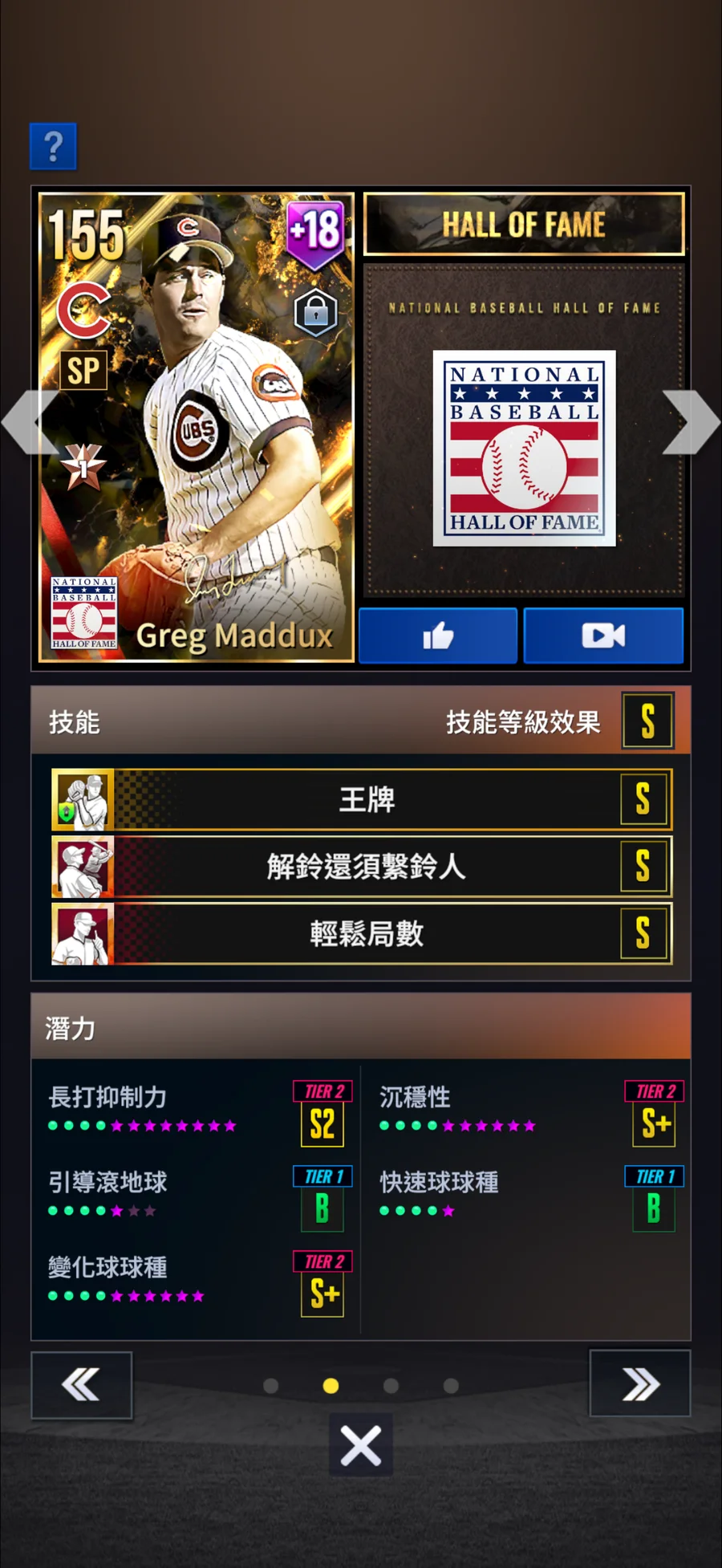Play the video camera highlight button

(x=603, y=636)
